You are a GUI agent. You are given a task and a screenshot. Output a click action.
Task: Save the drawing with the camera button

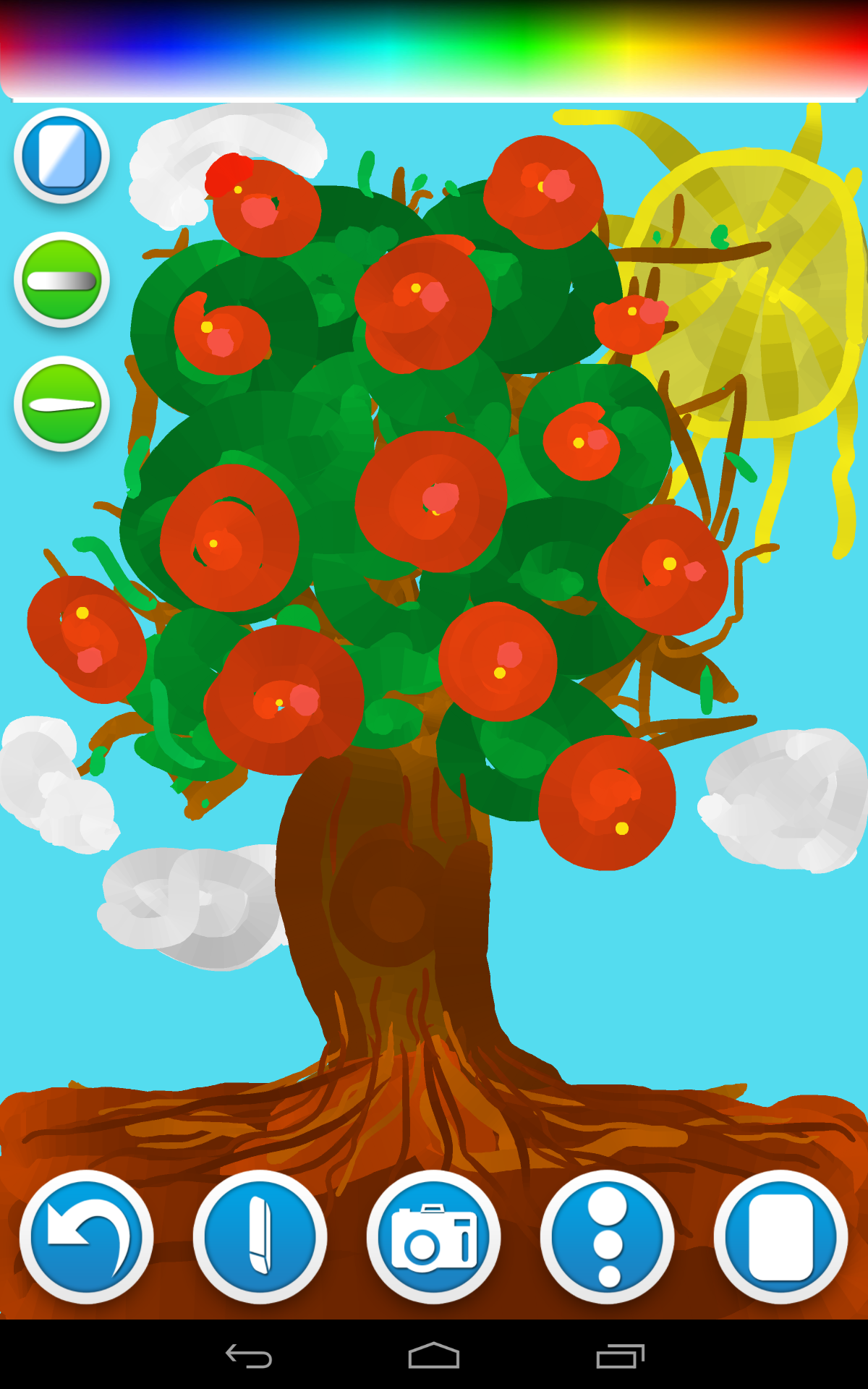click(x=434, y=1239)
